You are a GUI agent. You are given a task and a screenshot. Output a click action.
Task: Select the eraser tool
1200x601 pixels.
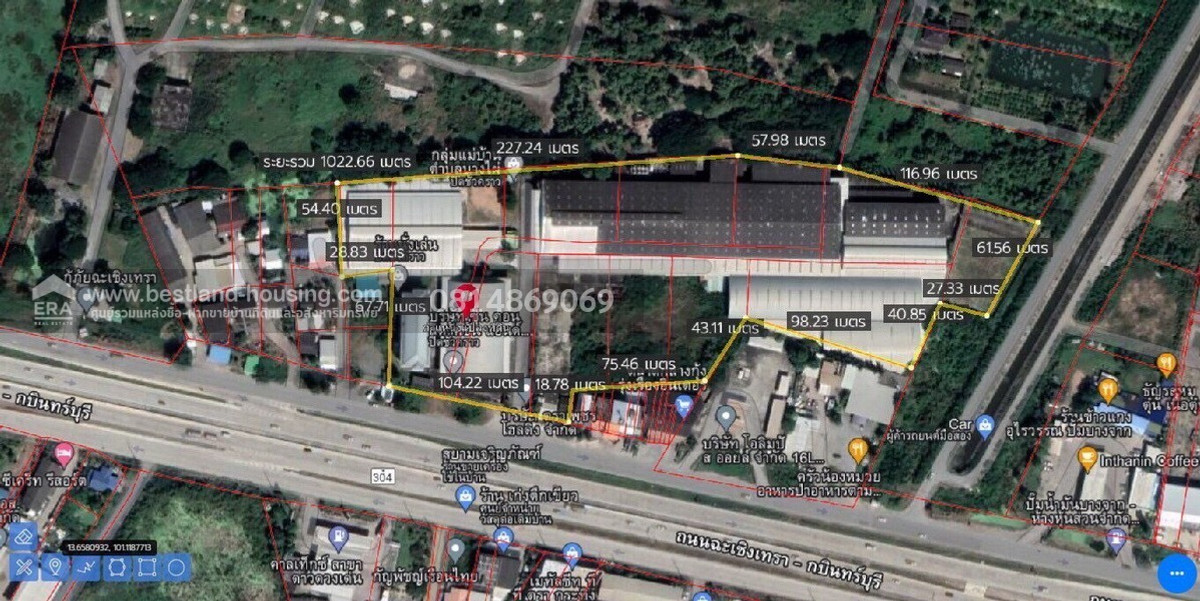25,537
